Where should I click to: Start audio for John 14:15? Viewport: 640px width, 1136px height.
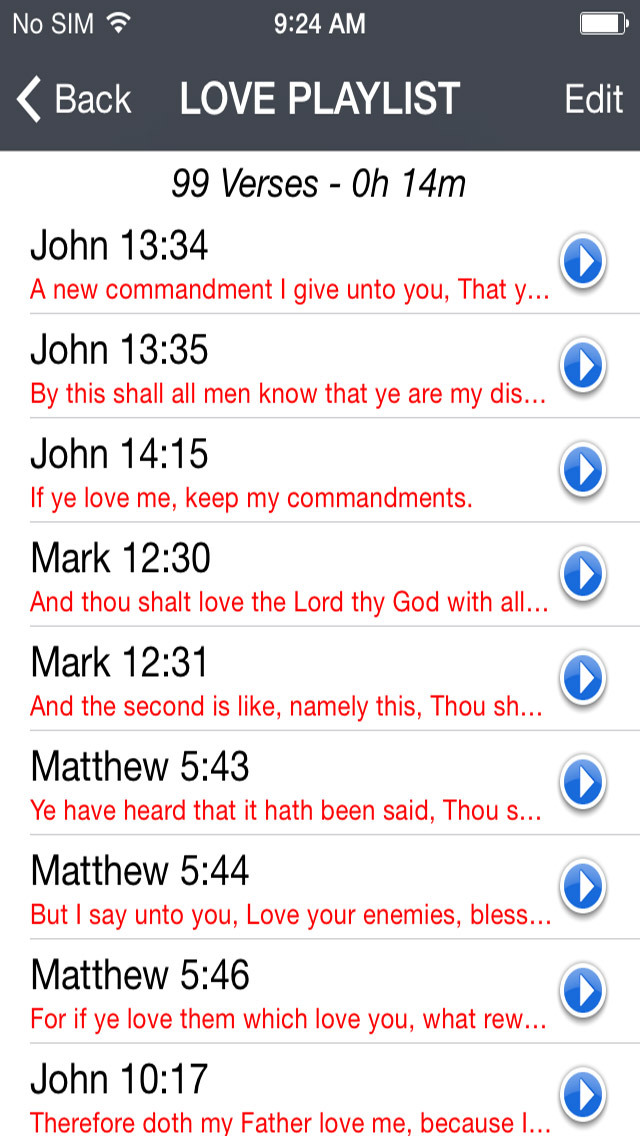pyautogui.click(x=582, y=470)
